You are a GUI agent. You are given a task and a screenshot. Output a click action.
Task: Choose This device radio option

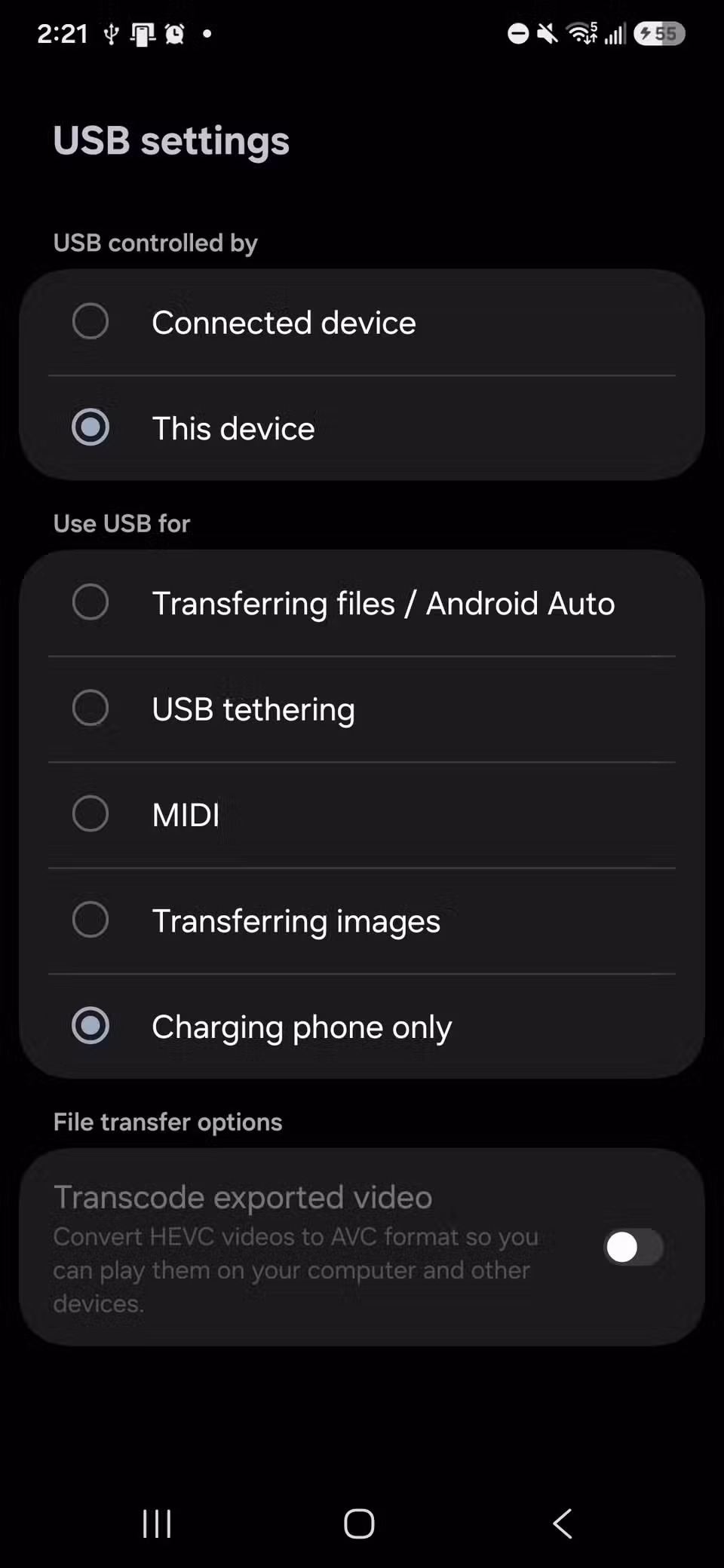(362, 428)
